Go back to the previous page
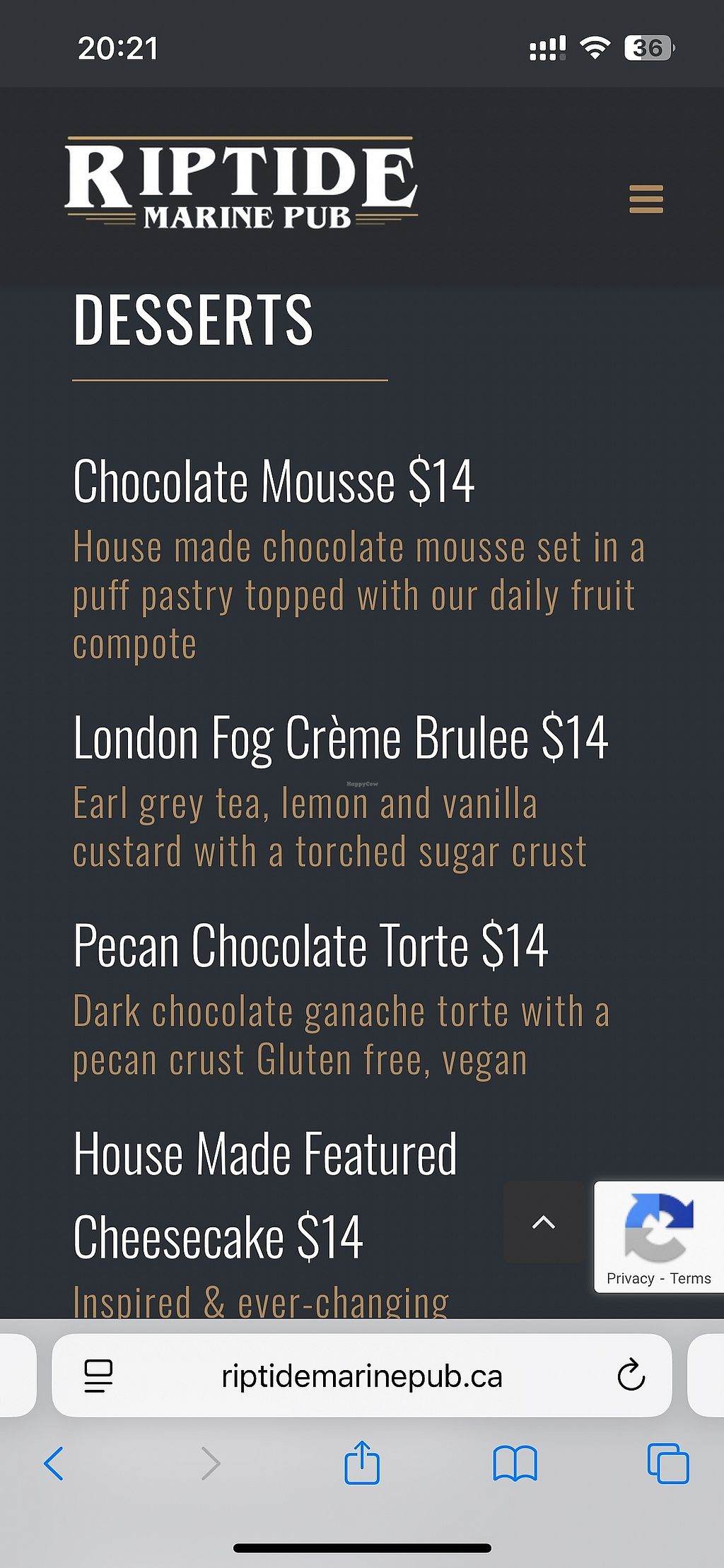The width and height of the screenshot is (724, 1568). (x=54, y=1463)
